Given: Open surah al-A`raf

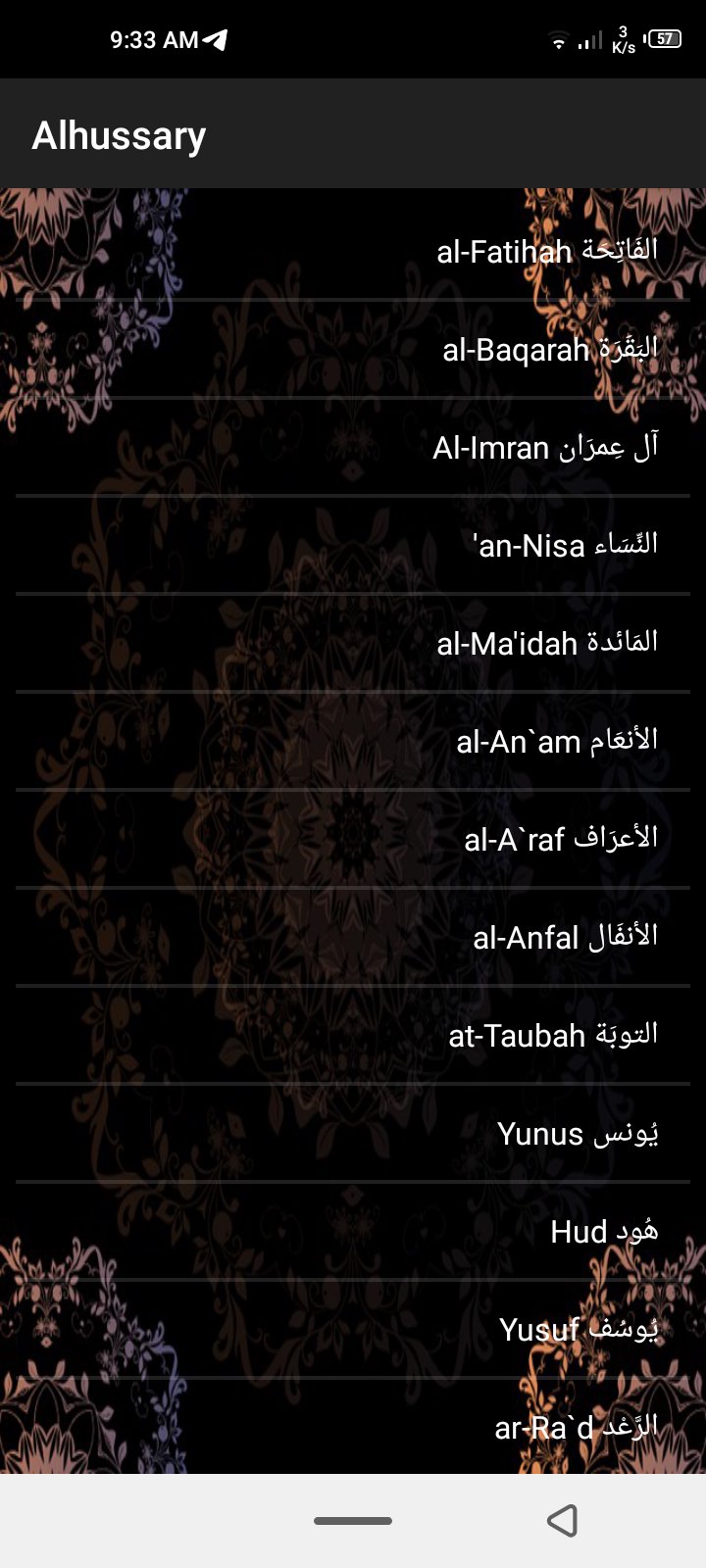Looking at the screenshot, I should point(560,839).
